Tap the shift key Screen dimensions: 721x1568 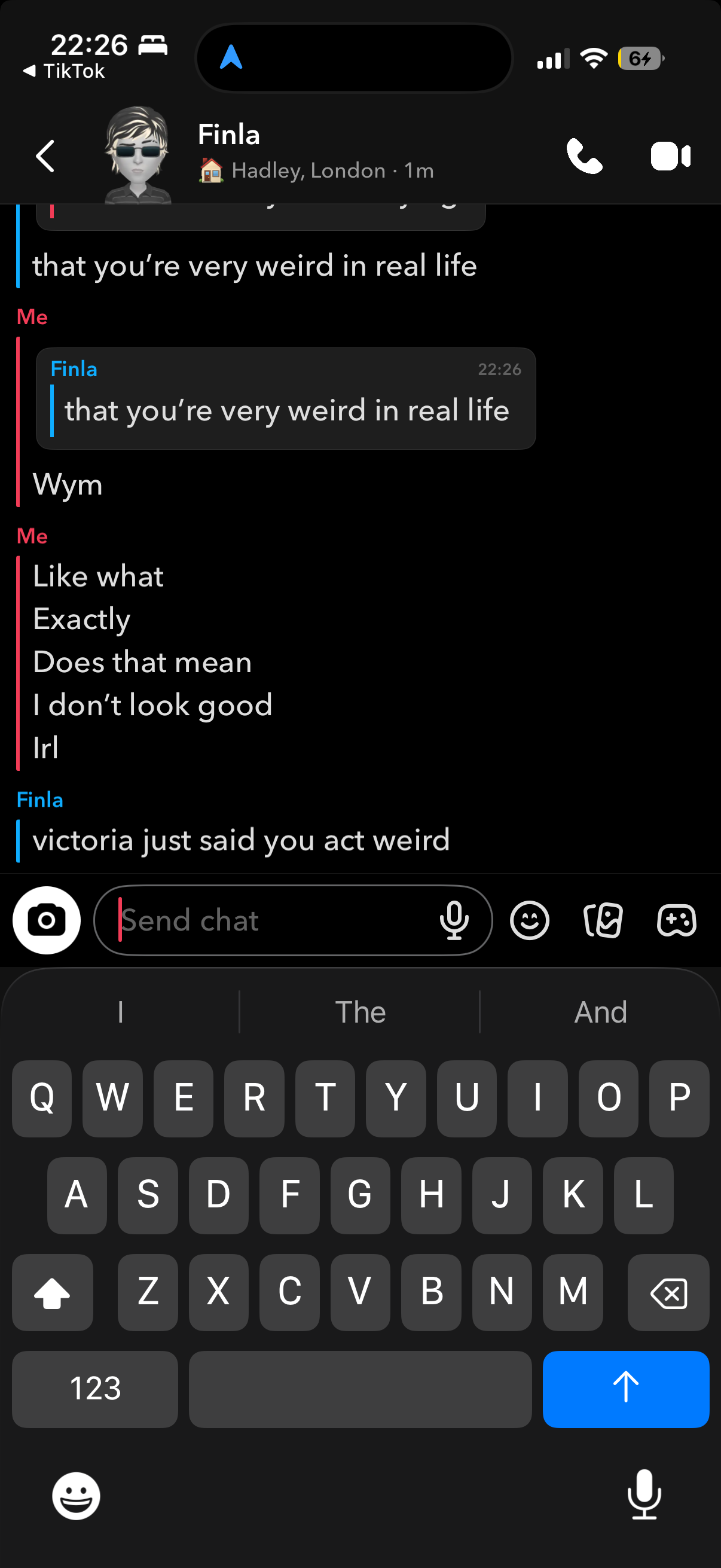53,1292
